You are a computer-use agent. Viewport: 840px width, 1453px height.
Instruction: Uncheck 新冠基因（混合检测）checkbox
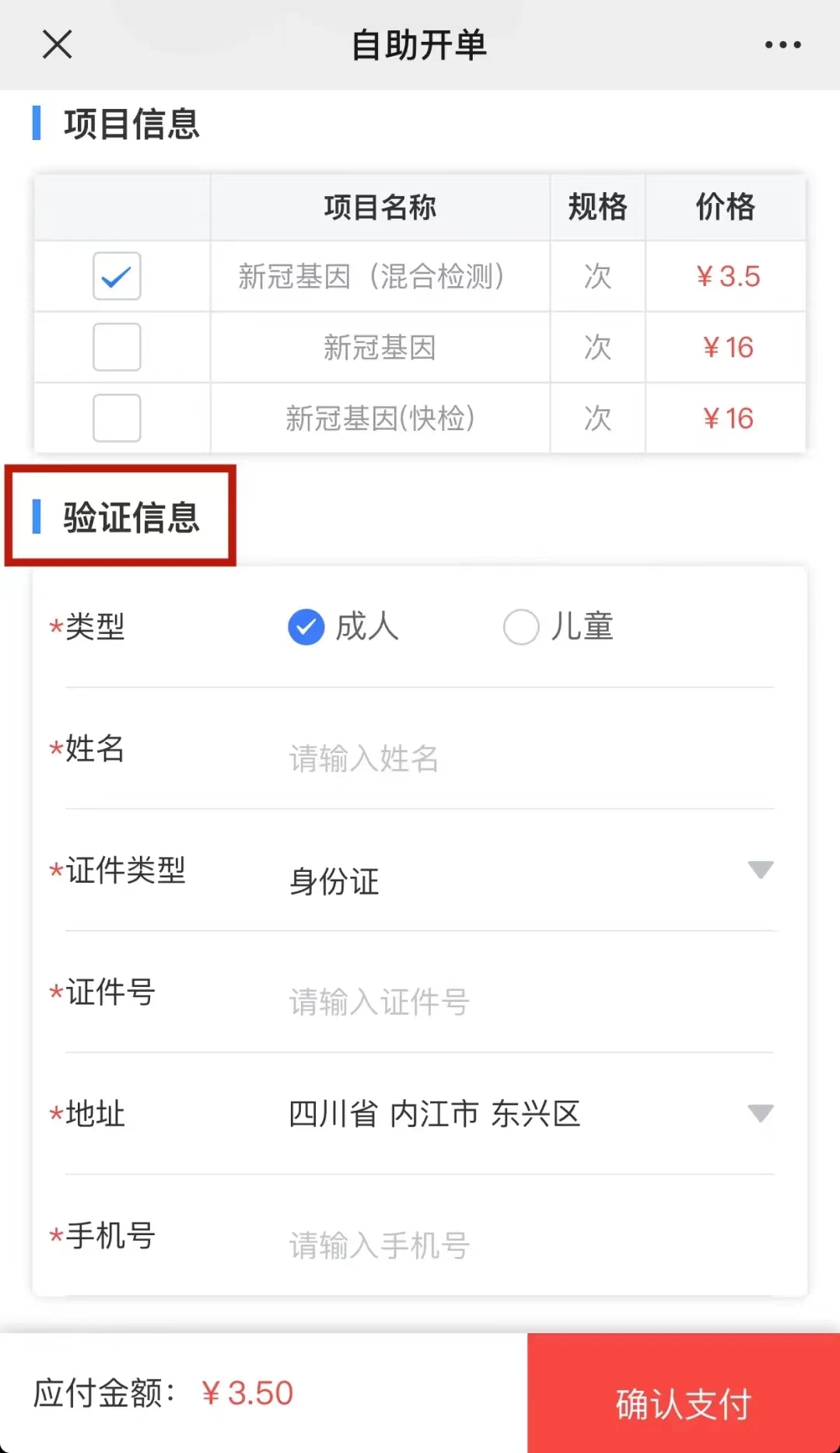117,276
